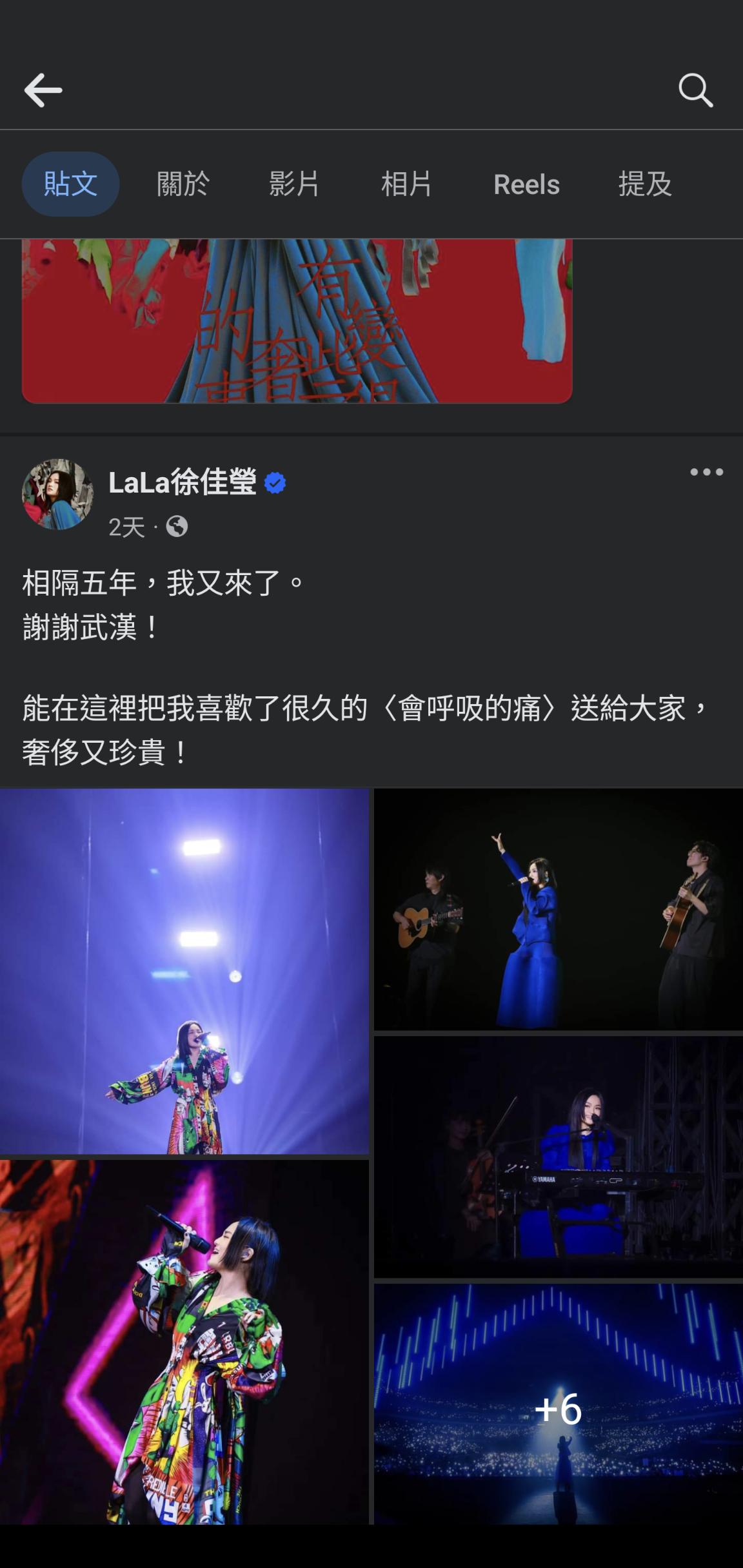Open LaLa徐佳瑩 profile picture
The height and width of the screenshot is (1568, 743).
click(57, 495)
